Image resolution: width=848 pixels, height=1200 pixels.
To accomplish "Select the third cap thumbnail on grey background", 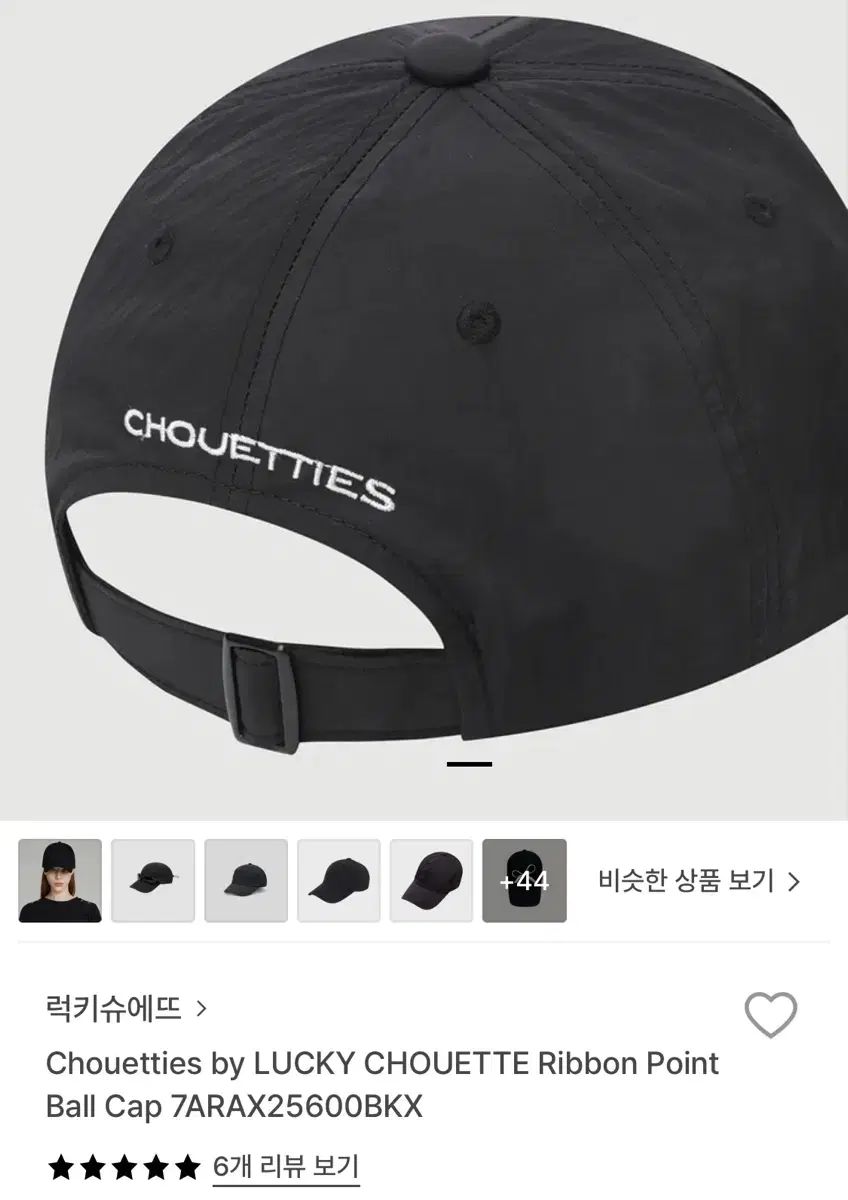I will pos(246,881).
